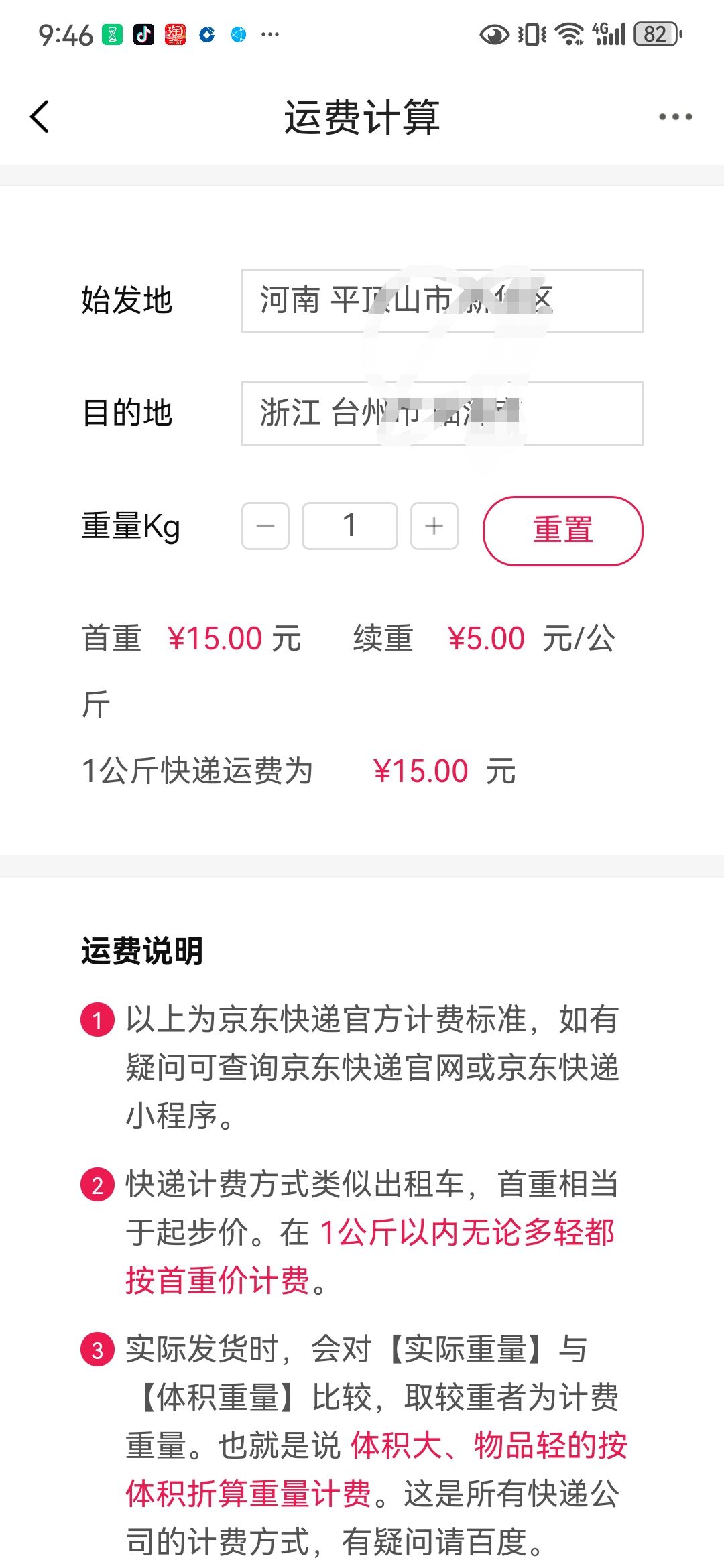
Task: Edit the 重量Kg weight value field
Action: click(349, 526)
